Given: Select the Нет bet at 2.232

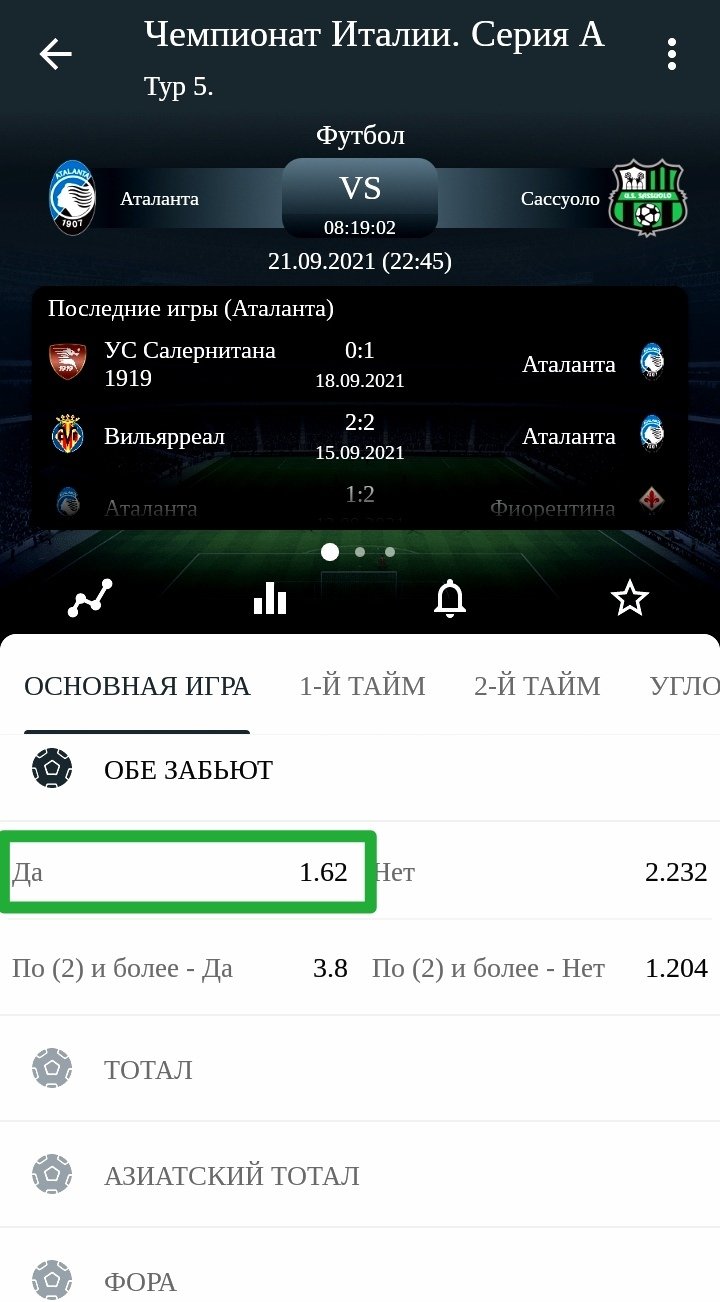Looking at the screenshot, I should click(540, 872).
